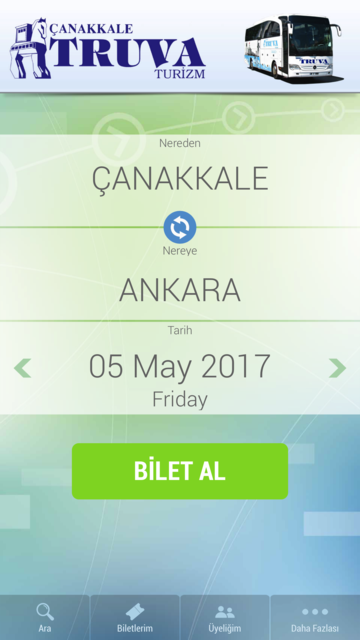Tap the BİLET AL button
The width and height of the screenshot is (360, 640).
coord(180,471)
